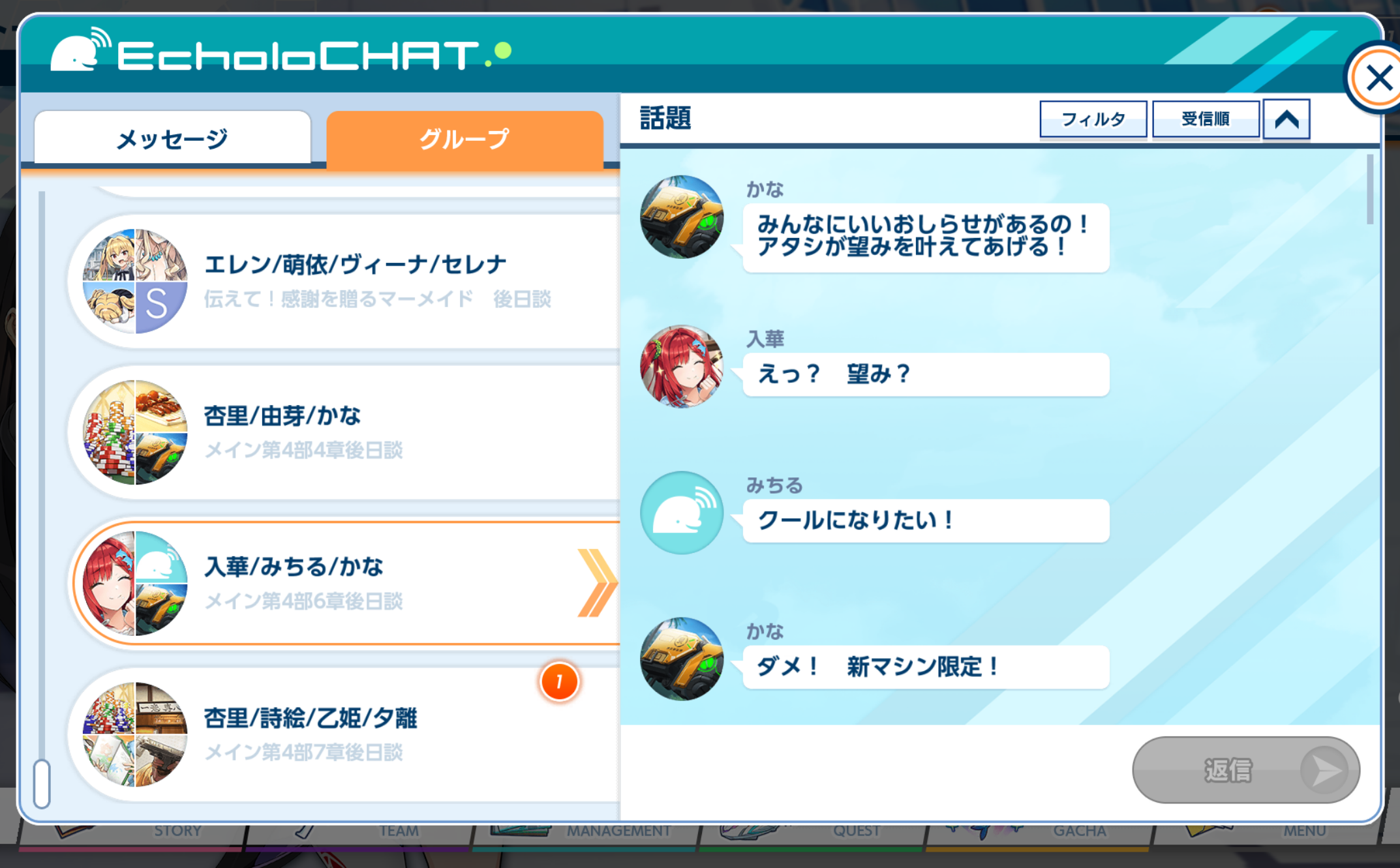
Task: Close the EcholoCHAT window
Action: click(x=1375, y=78)
